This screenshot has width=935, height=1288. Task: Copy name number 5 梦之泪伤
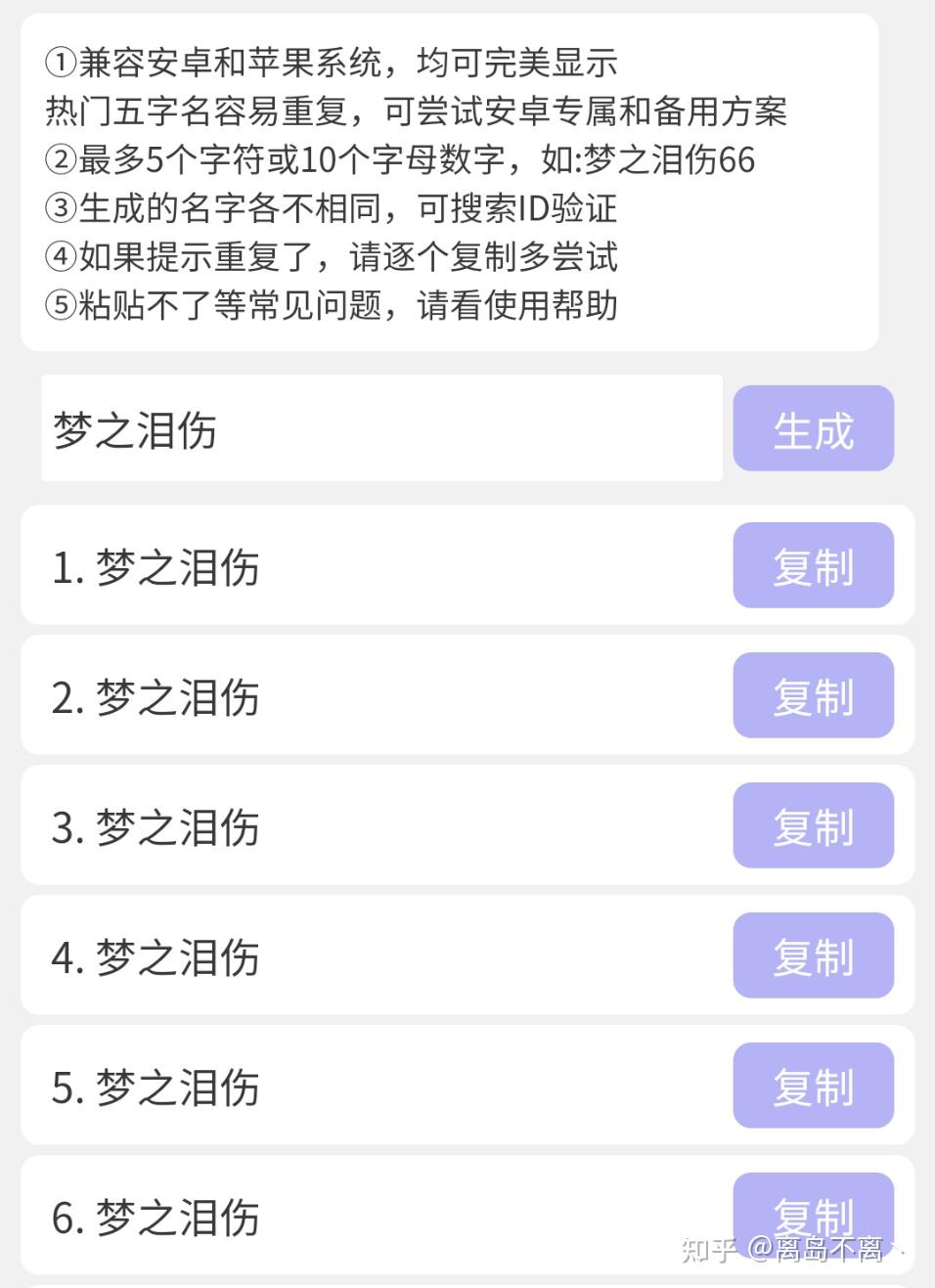(813, 1086)
